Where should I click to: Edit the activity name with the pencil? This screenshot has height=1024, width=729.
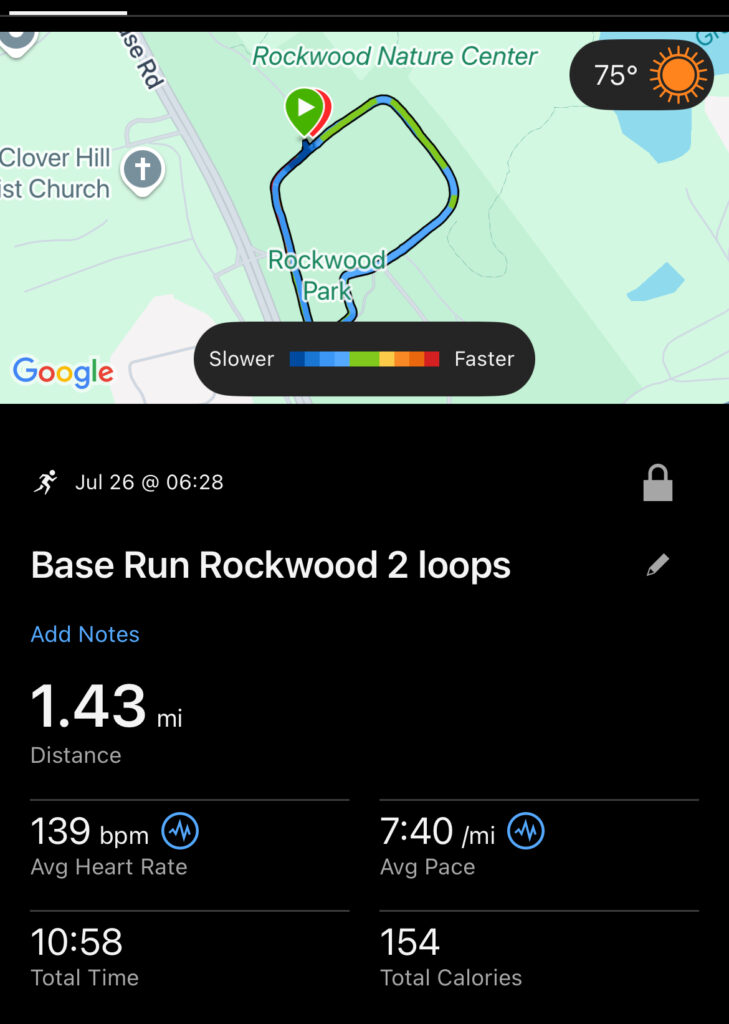click(x=657, y=566)
